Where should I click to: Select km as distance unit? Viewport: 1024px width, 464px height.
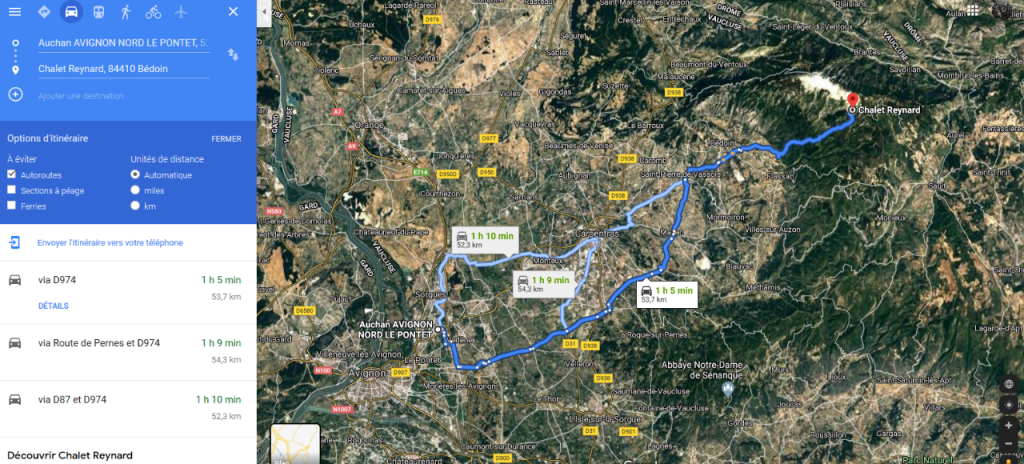(136, 205)
